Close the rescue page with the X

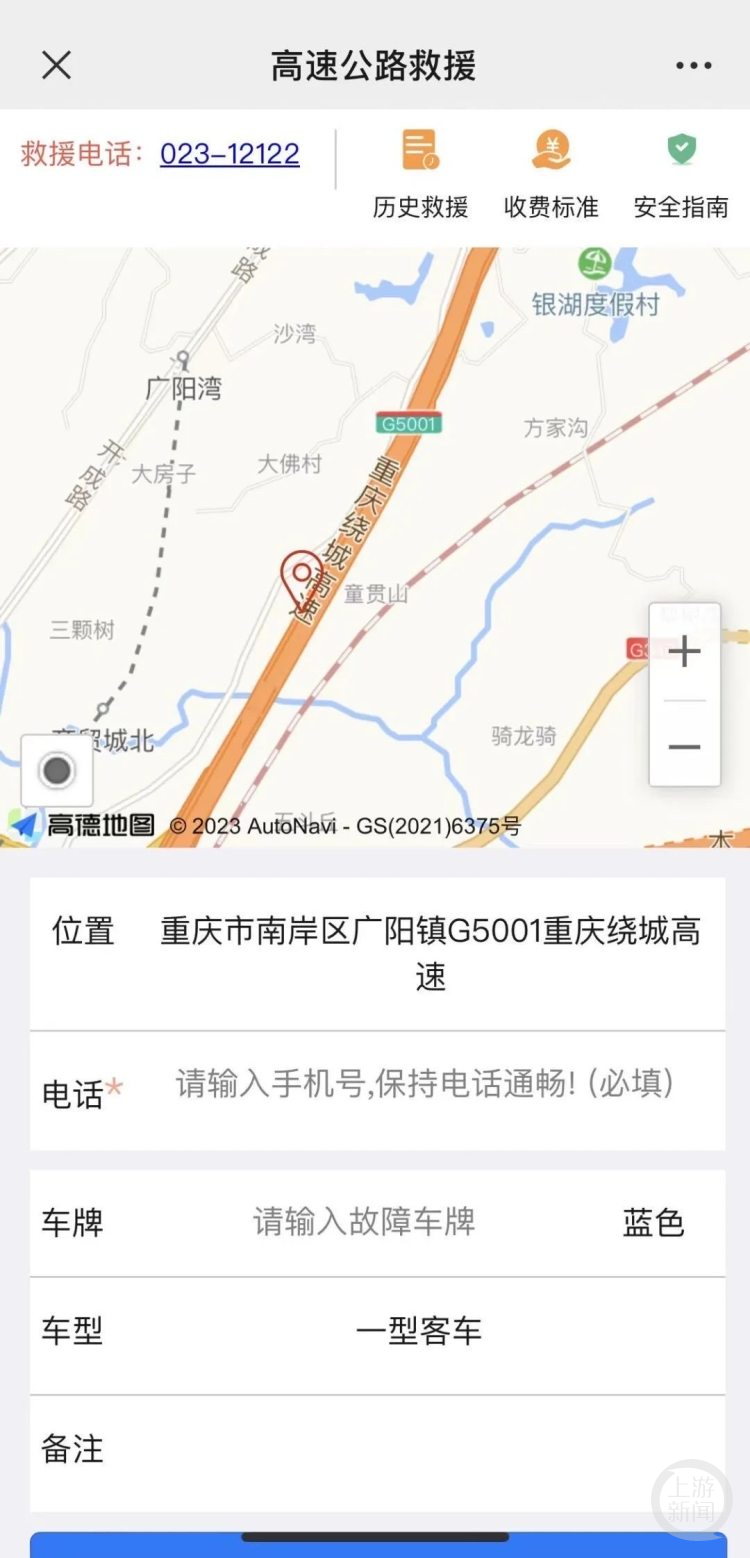56,65
